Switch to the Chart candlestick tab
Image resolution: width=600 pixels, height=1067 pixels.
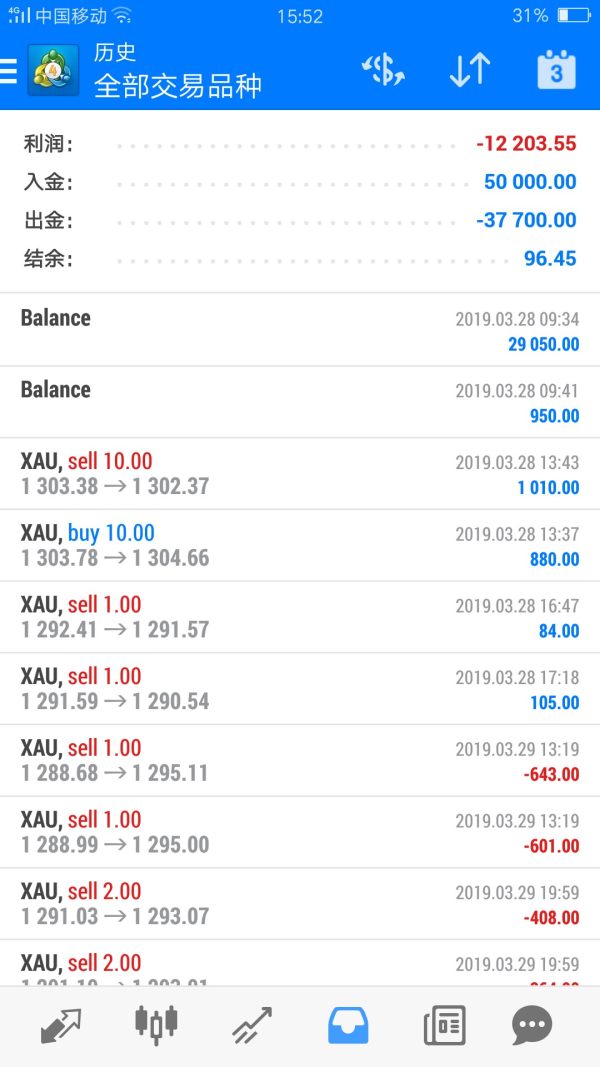click(x=156, y=1025)
